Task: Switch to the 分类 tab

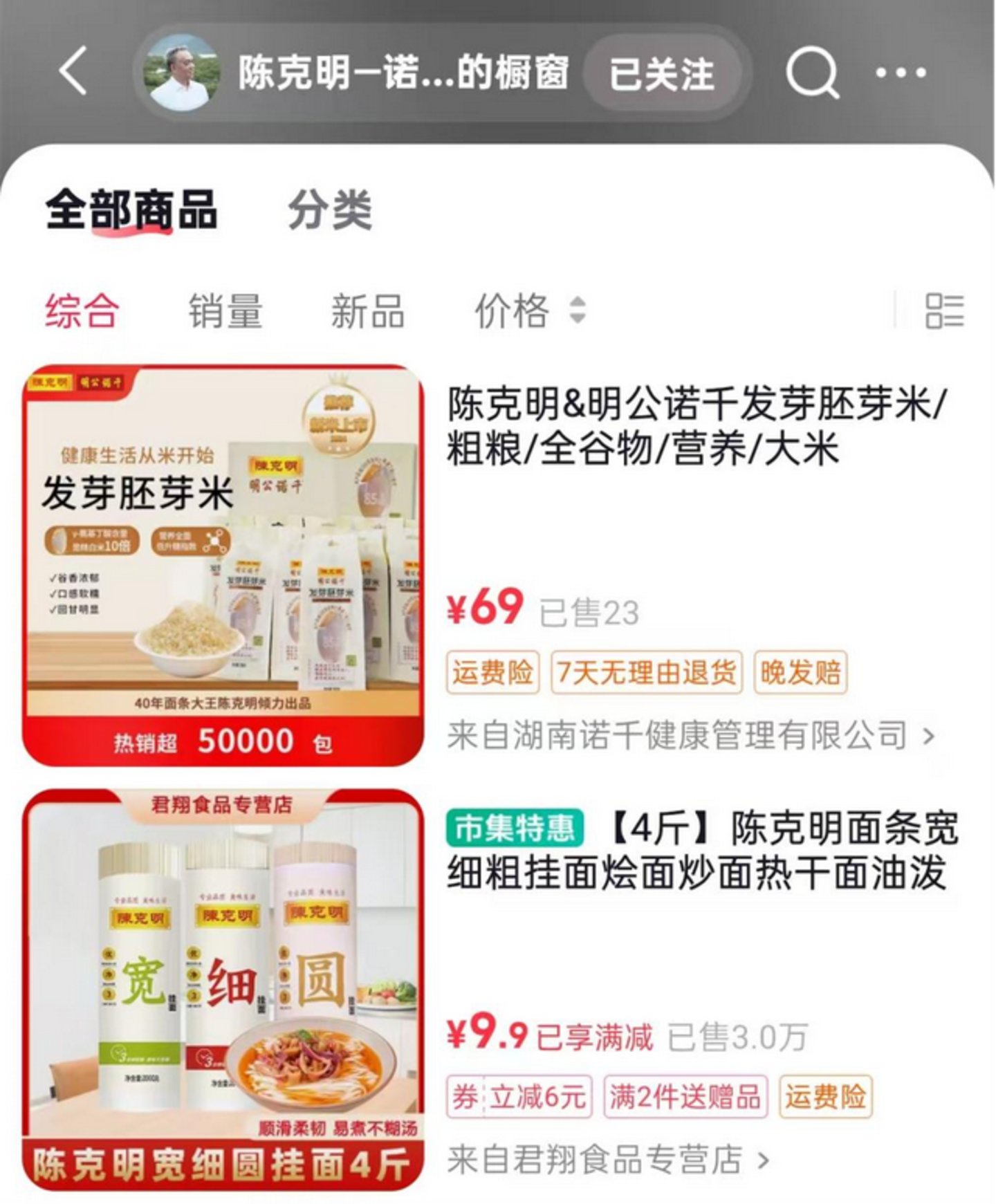Action: [x=330, y=210]
